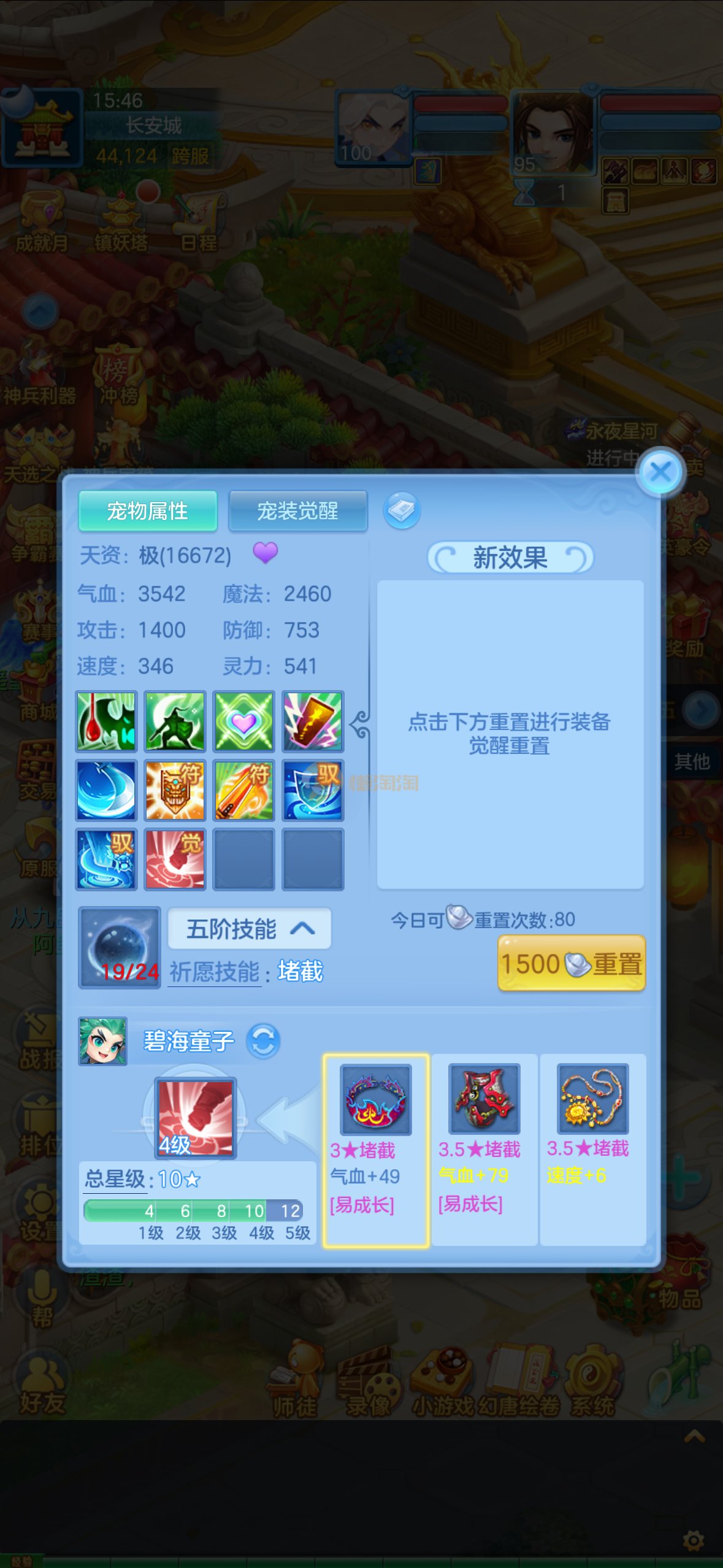723x1568 pixels.
Task: Tap the green heart skill icon
Action: 243,721
